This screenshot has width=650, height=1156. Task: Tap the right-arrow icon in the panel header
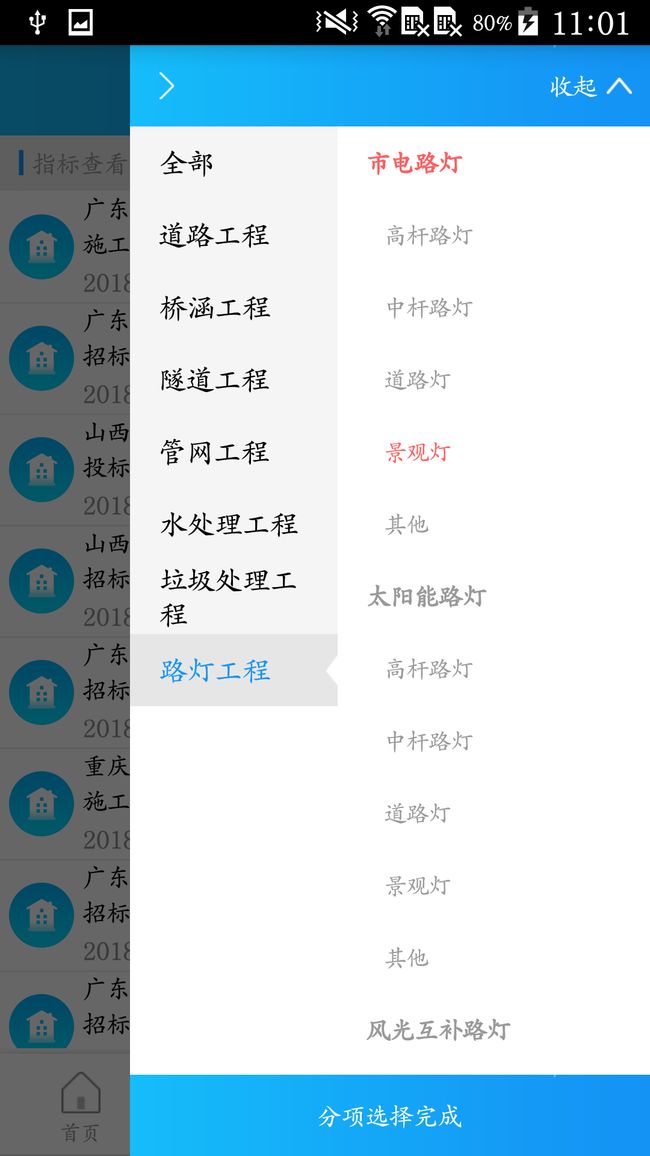tap(167, 86)
